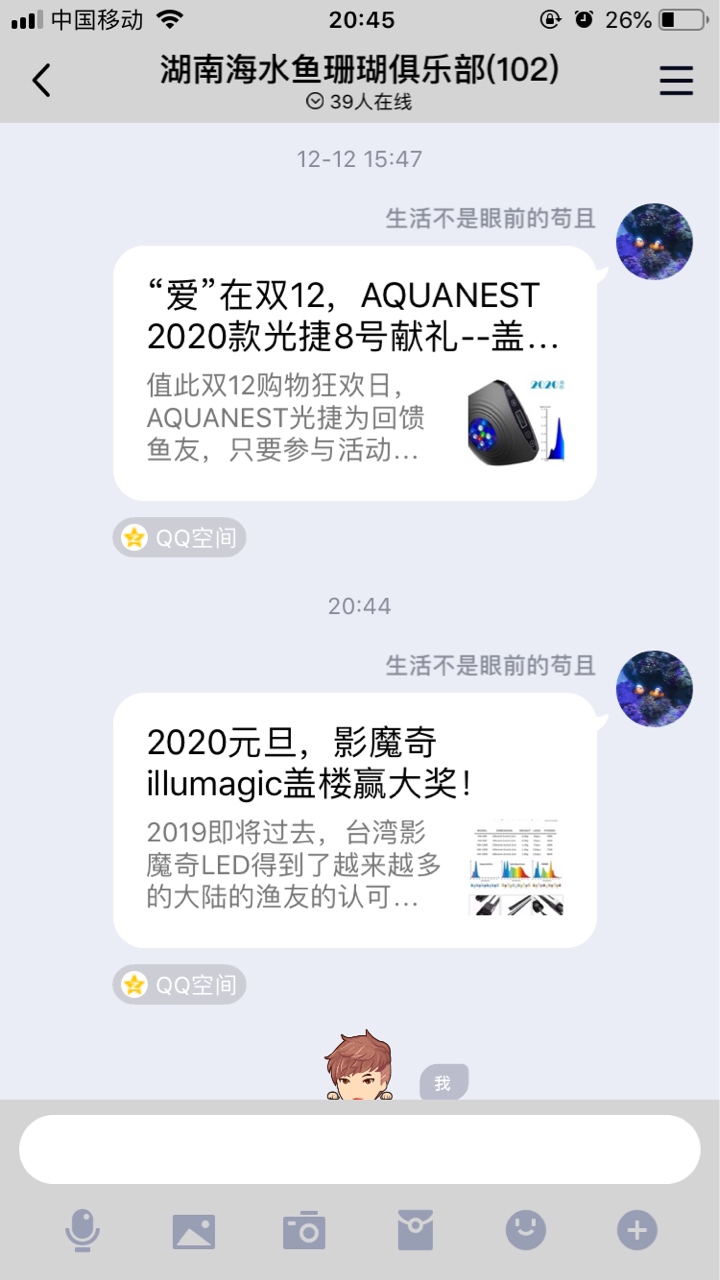
Task: Tap the QQ空间 tag under the illumagic card
Action: point(179,984)
